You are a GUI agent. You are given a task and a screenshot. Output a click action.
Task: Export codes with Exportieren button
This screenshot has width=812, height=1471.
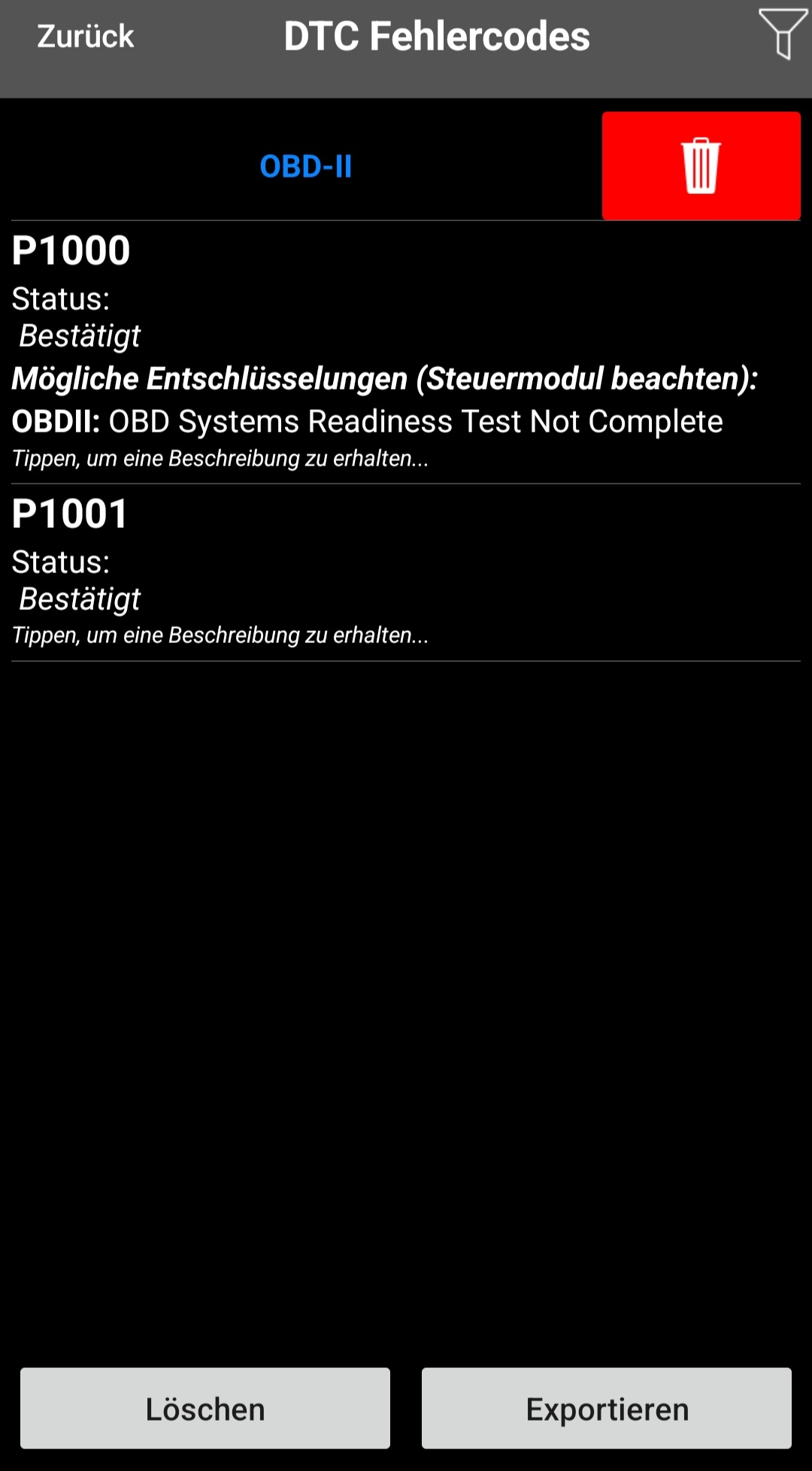coord(606,1409)
